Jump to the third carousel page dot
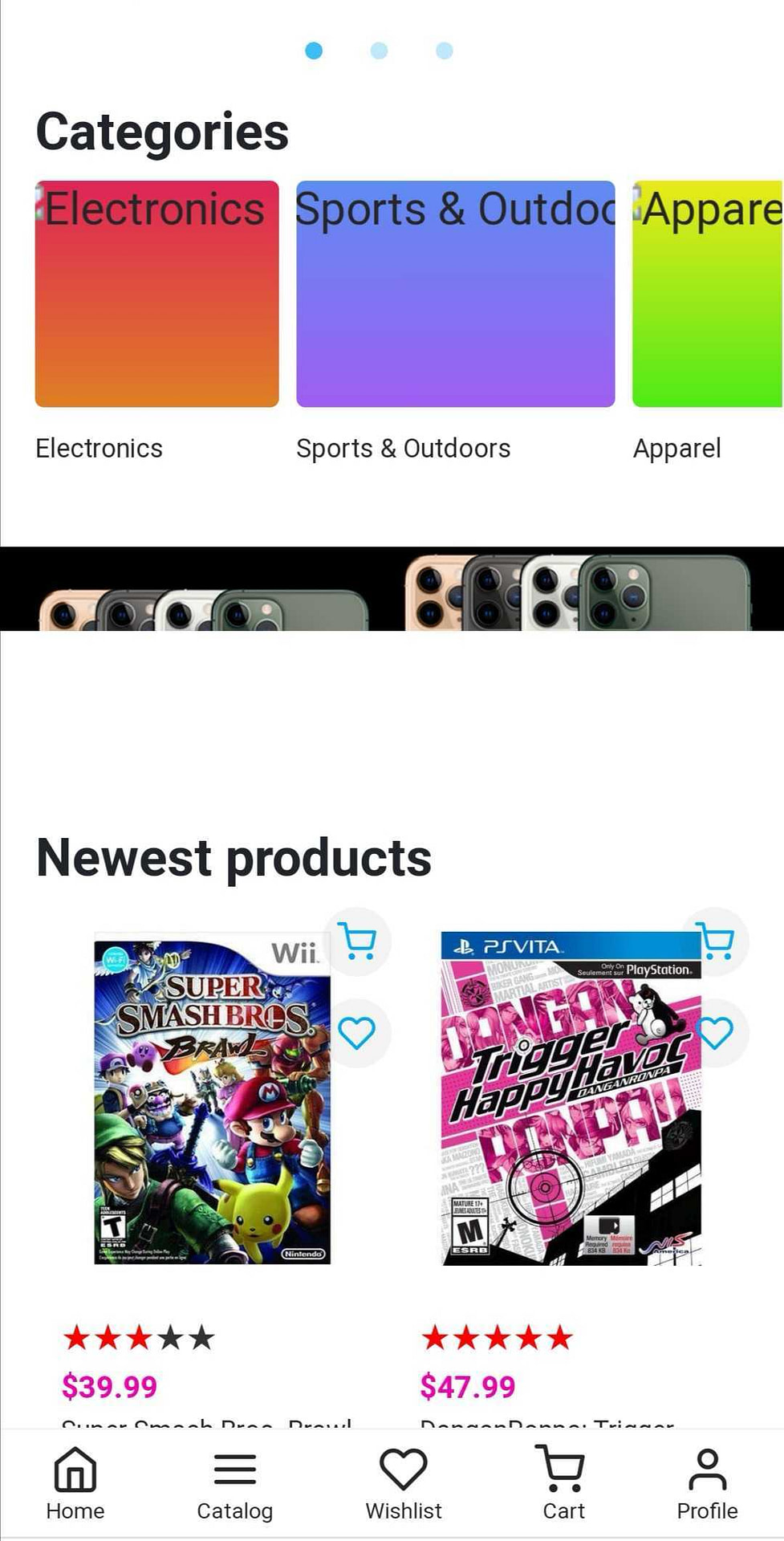Screen dimensions: 784x1541 [444, 51]
